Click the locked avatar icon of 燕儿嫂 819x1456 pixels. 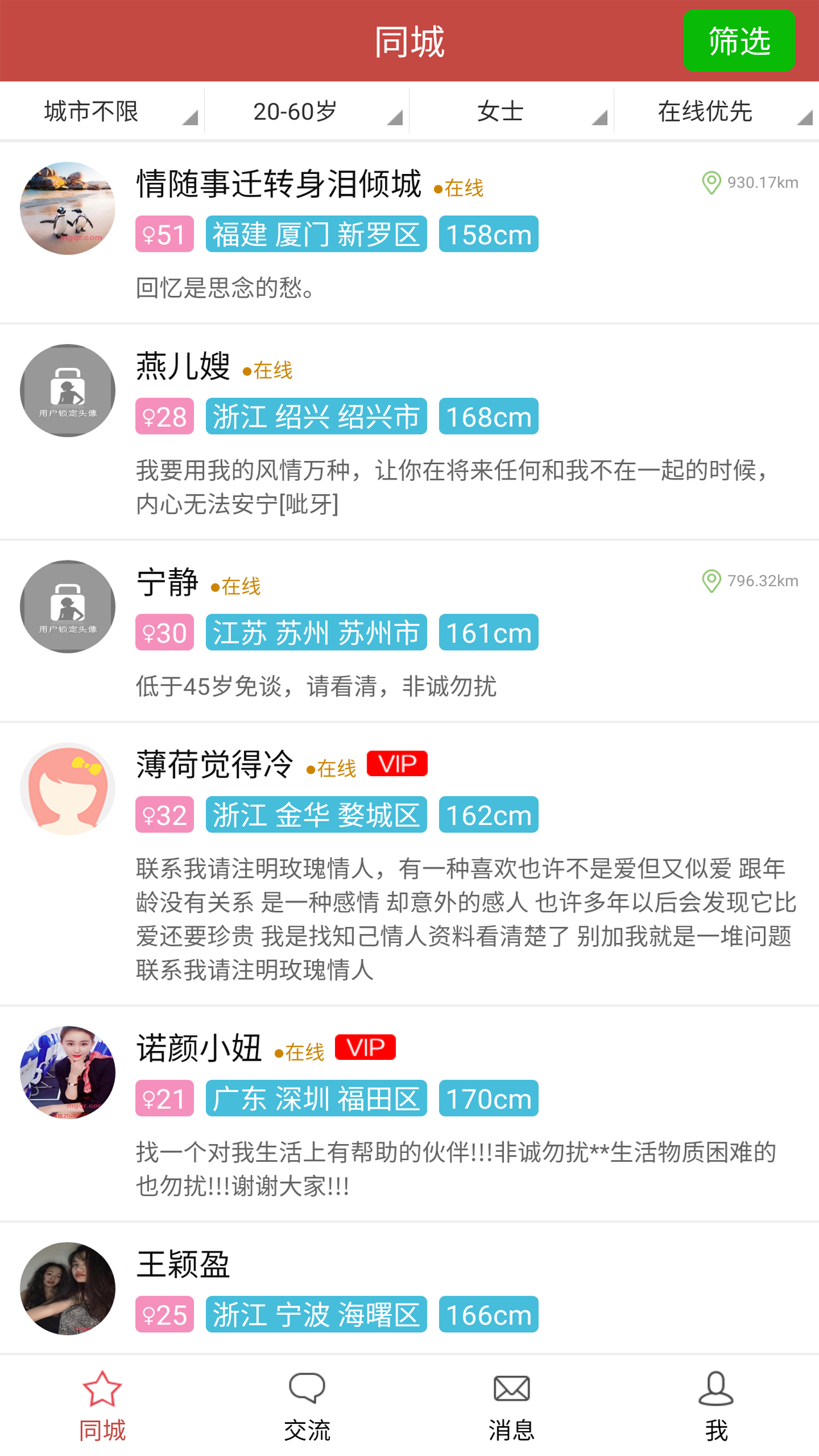point(67,390)
